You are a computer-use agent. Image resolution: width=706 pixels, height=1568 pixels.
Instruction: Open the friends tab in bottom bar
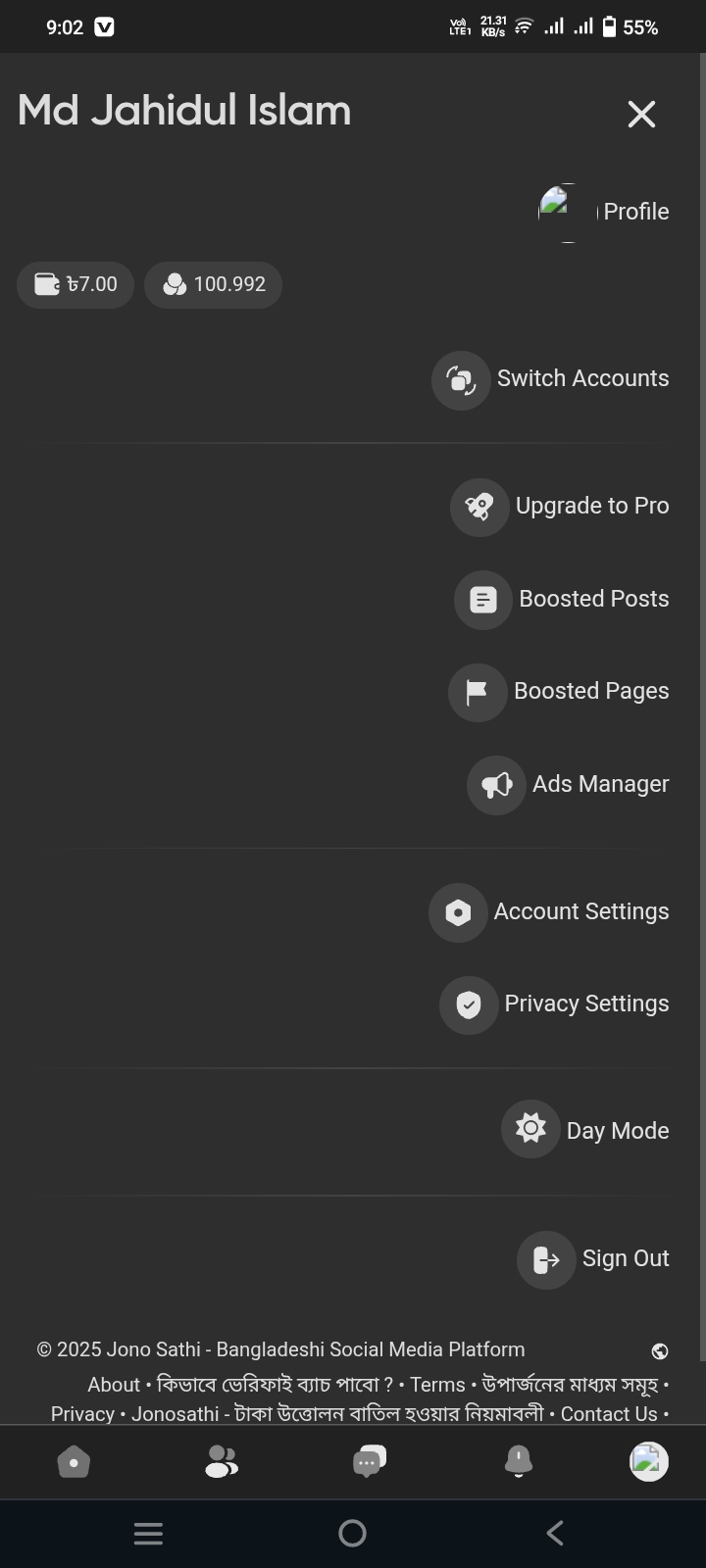tap(221, 1462)
